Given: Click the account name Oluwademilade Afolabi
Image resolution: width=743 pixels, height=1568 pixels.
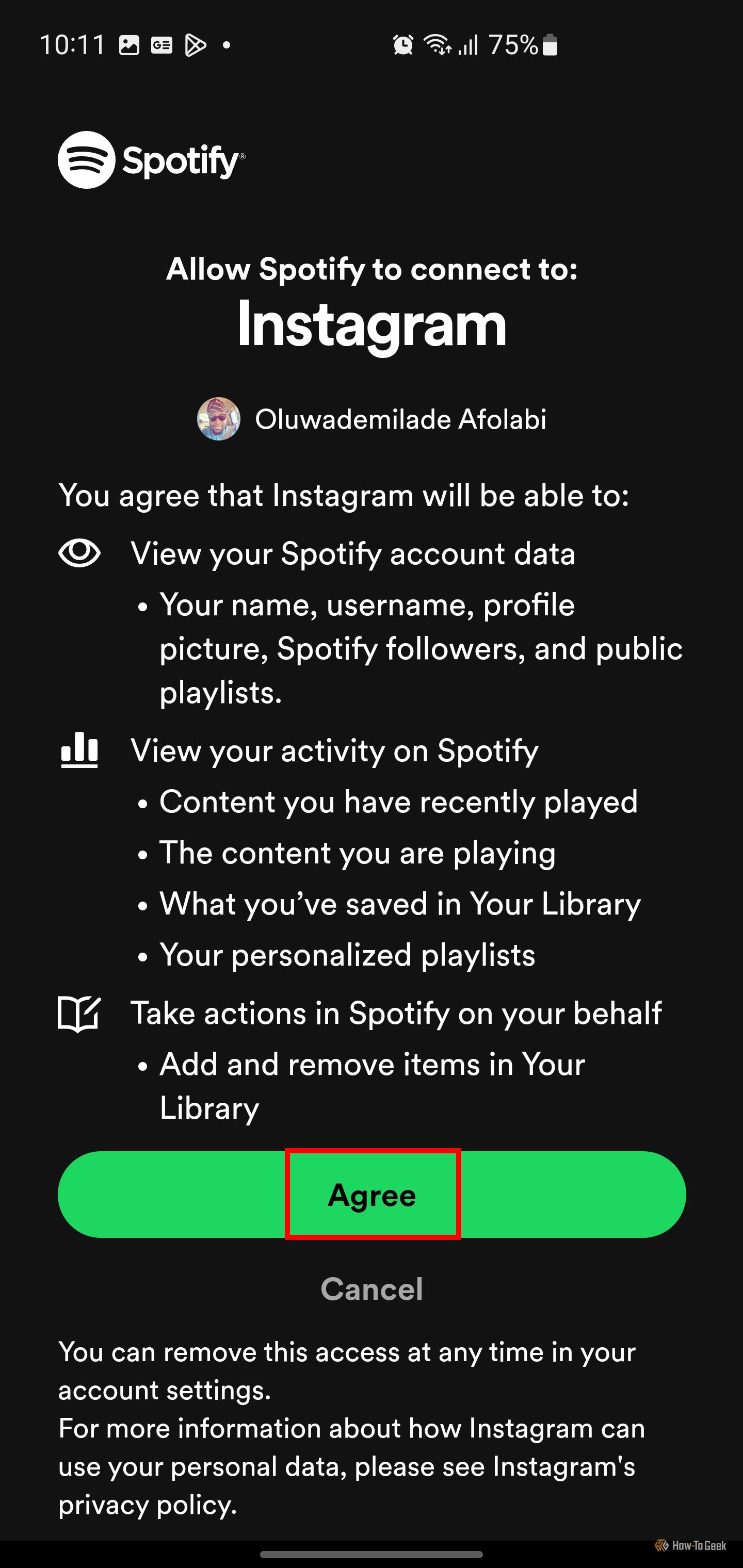Looking at the screenshot, I should tap(402, 420).
